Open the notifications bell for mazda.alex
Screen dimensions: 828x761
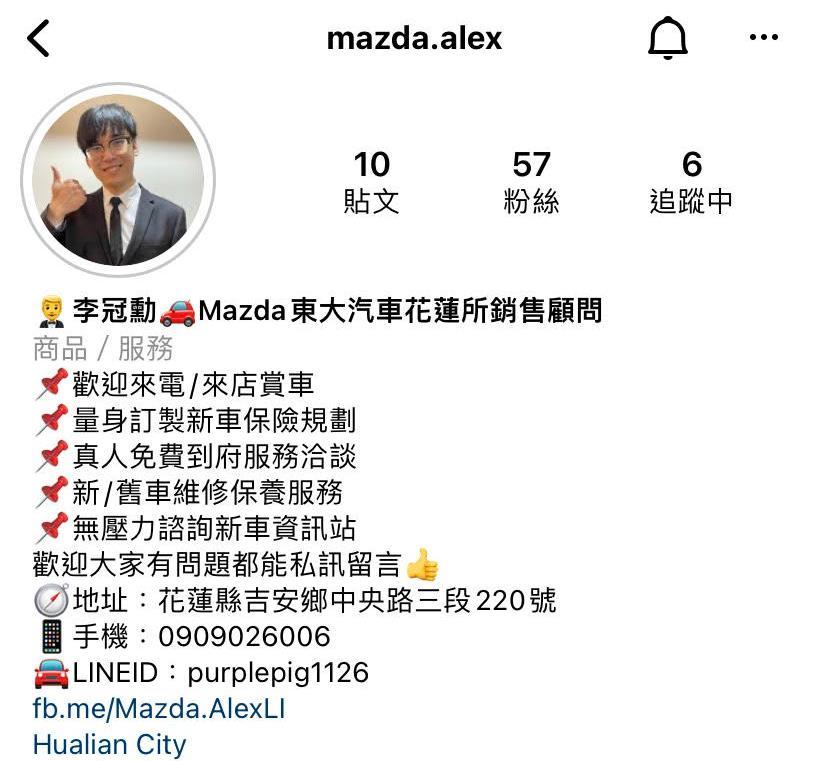coord(668,39)
